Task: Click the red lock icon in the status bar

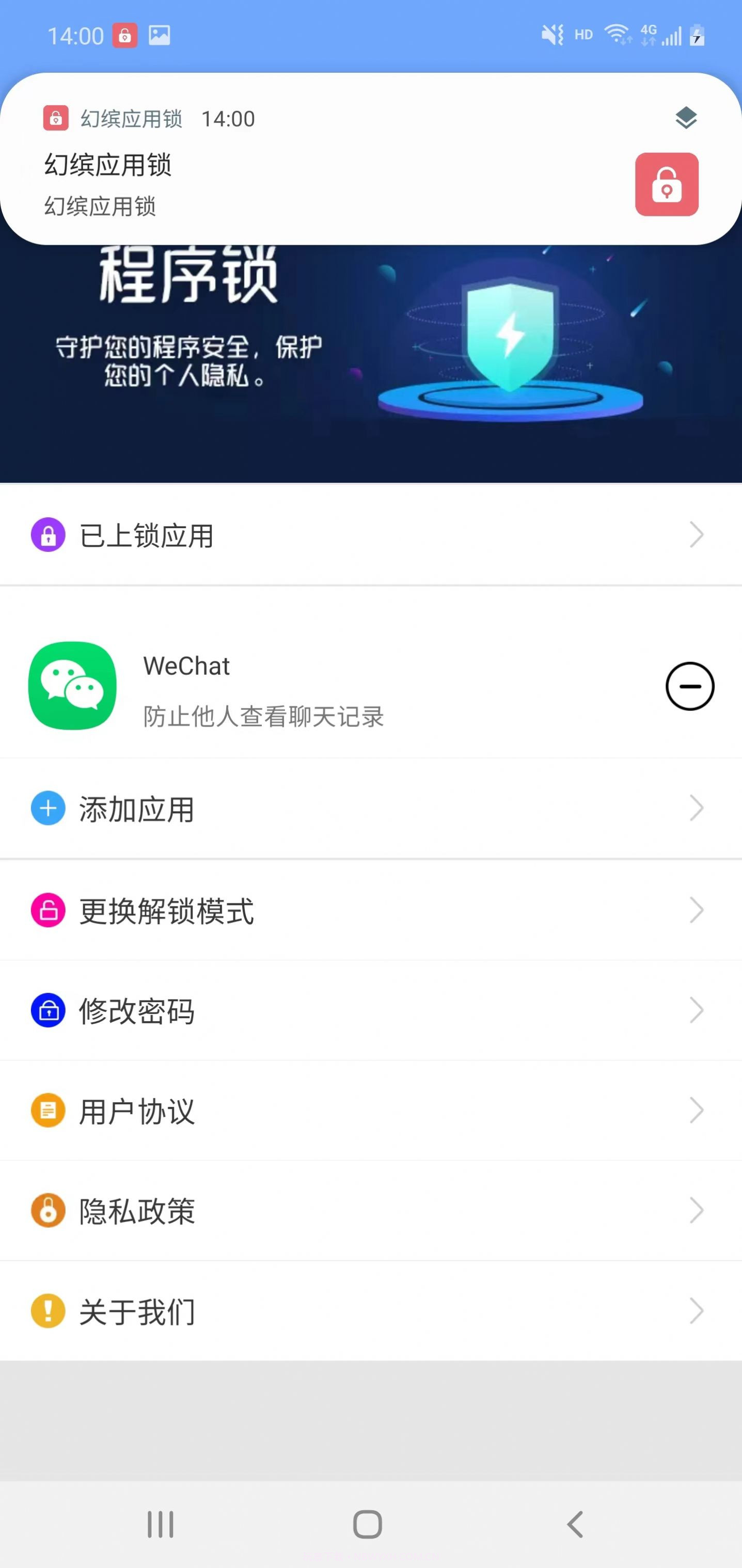Action: [x=126, y=35]
